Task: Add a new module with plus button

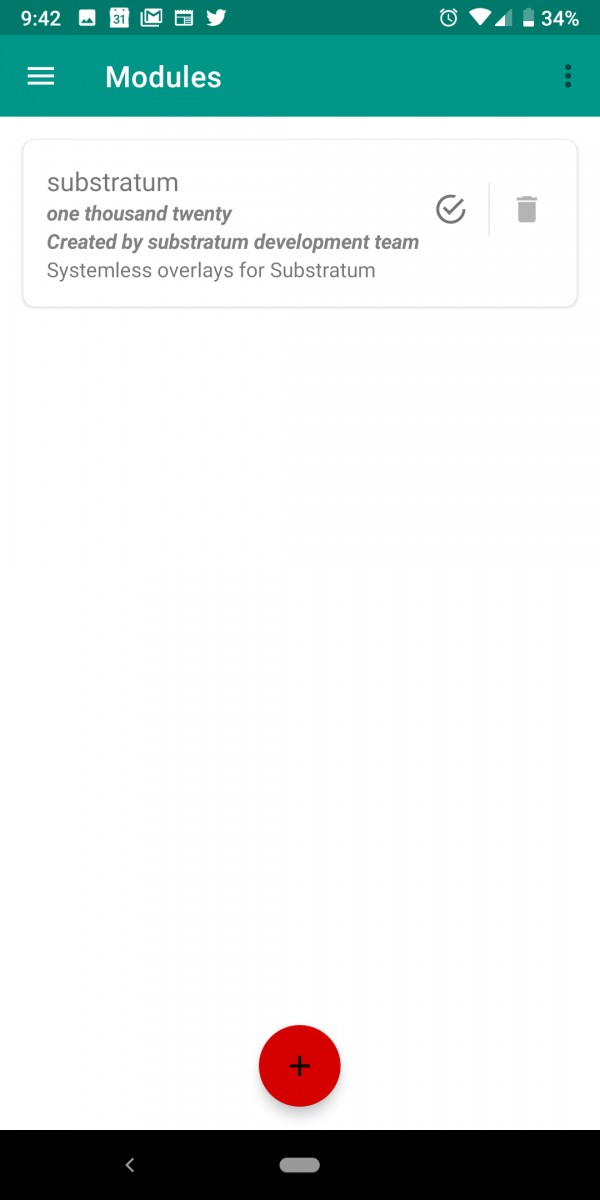Action: click(x=300, y=1066)
